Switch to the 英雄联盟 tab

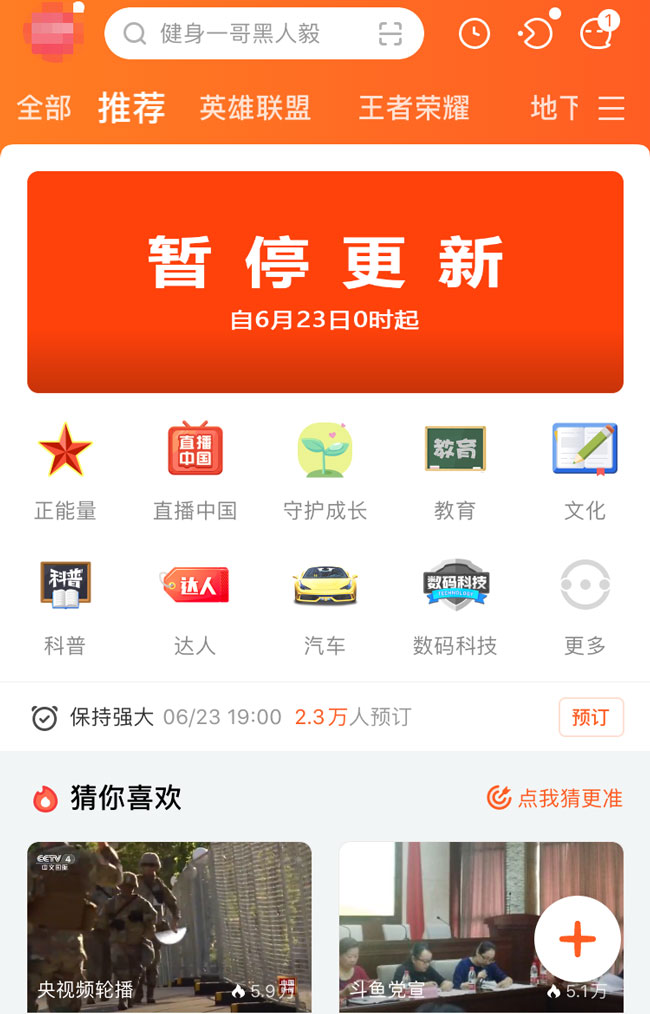(x=255, y=108)
